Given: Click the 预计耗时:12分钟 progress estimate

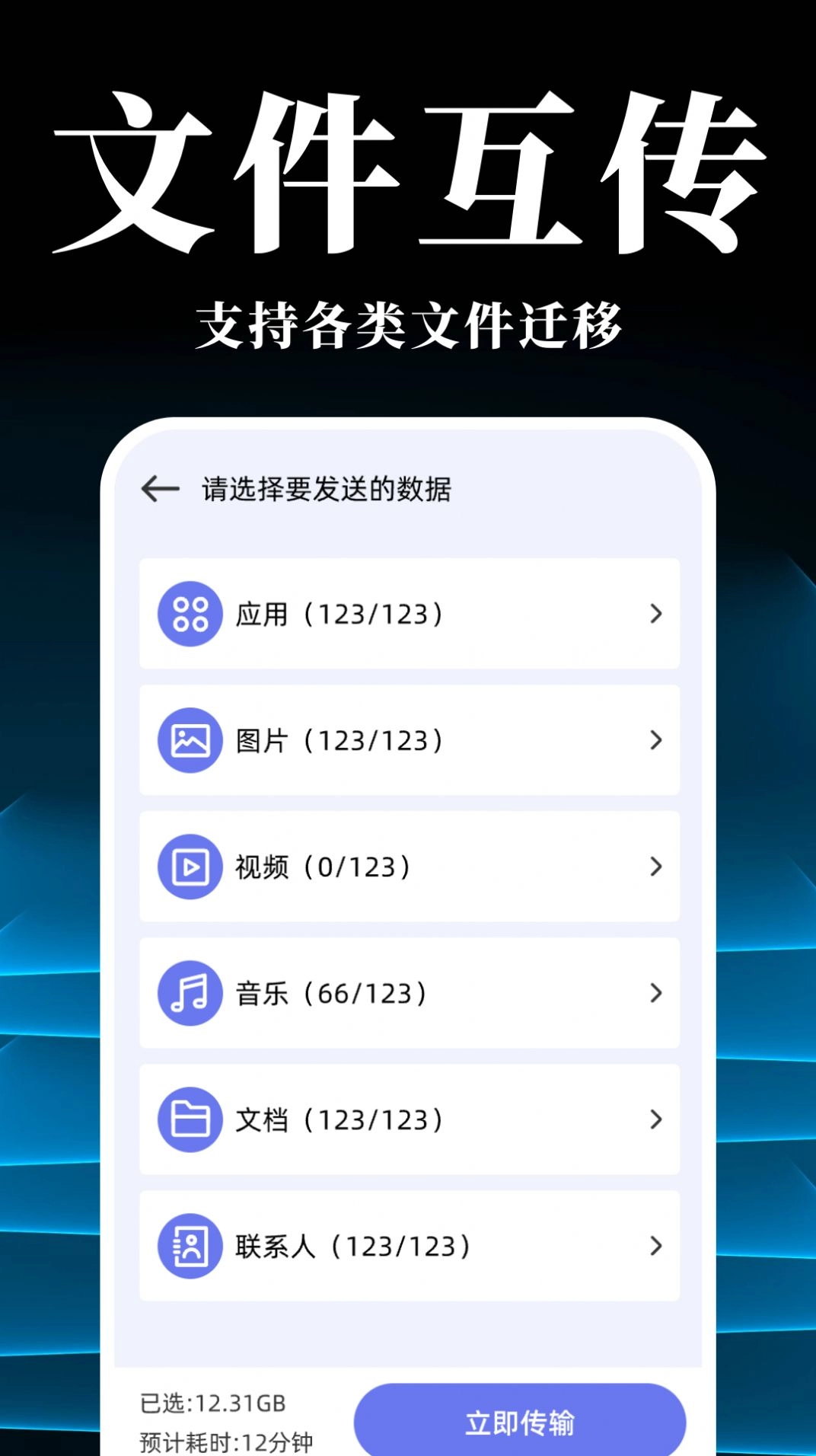Looking at the screenshot, I should 225,1443.
